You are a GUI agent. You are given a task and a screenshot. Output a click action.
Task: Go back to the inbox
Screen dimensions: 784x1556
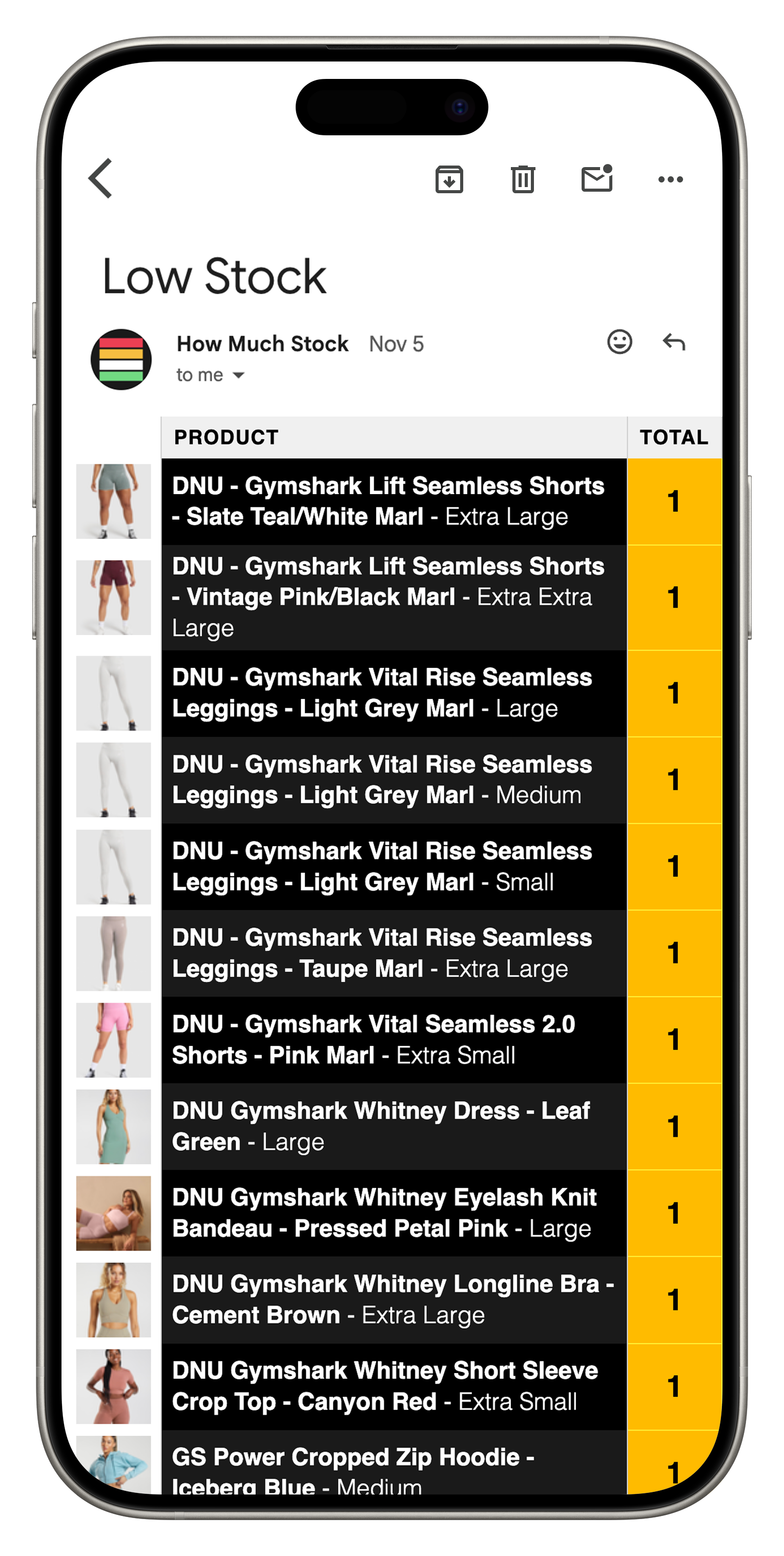tap(101, 178)
